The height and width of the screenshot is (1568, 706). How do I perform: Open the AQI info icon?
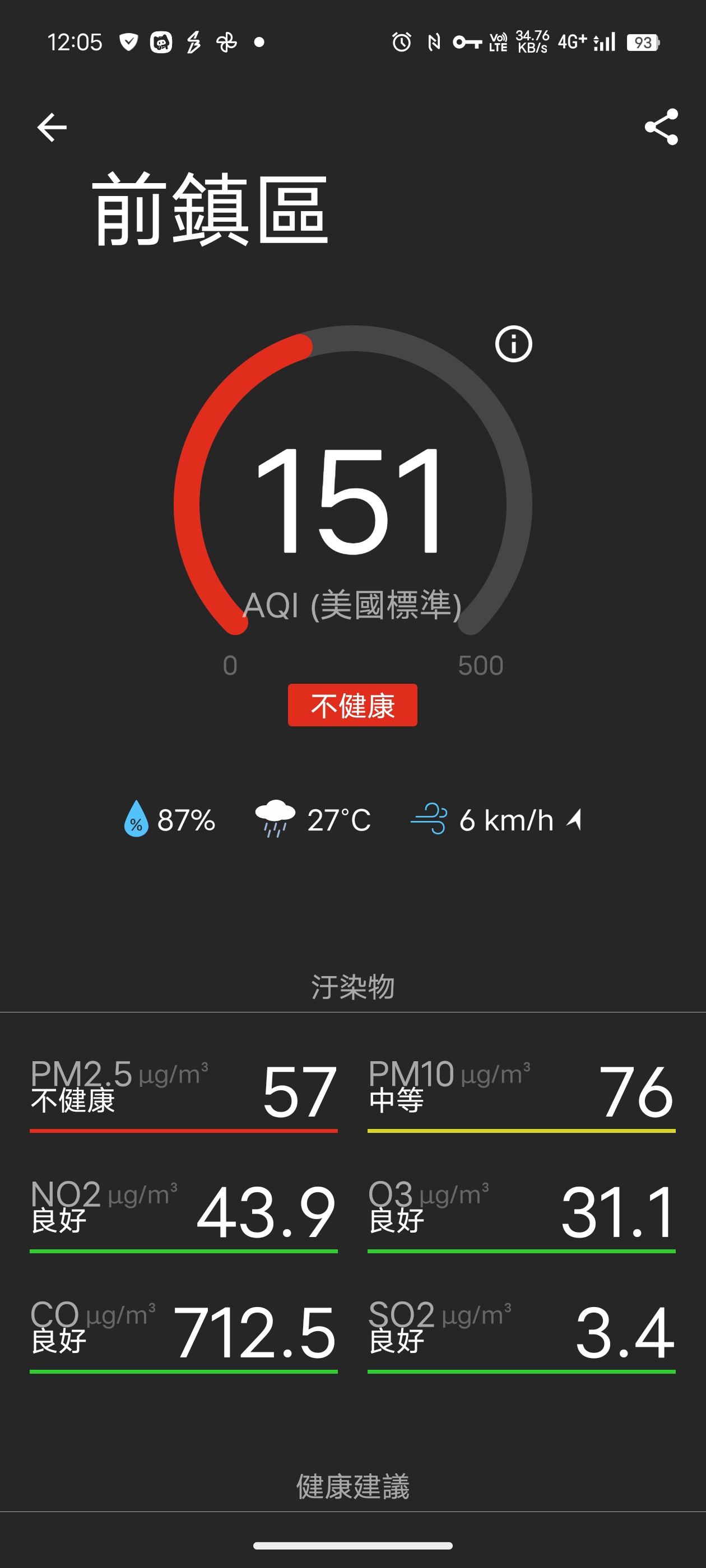tap(513, 344)
